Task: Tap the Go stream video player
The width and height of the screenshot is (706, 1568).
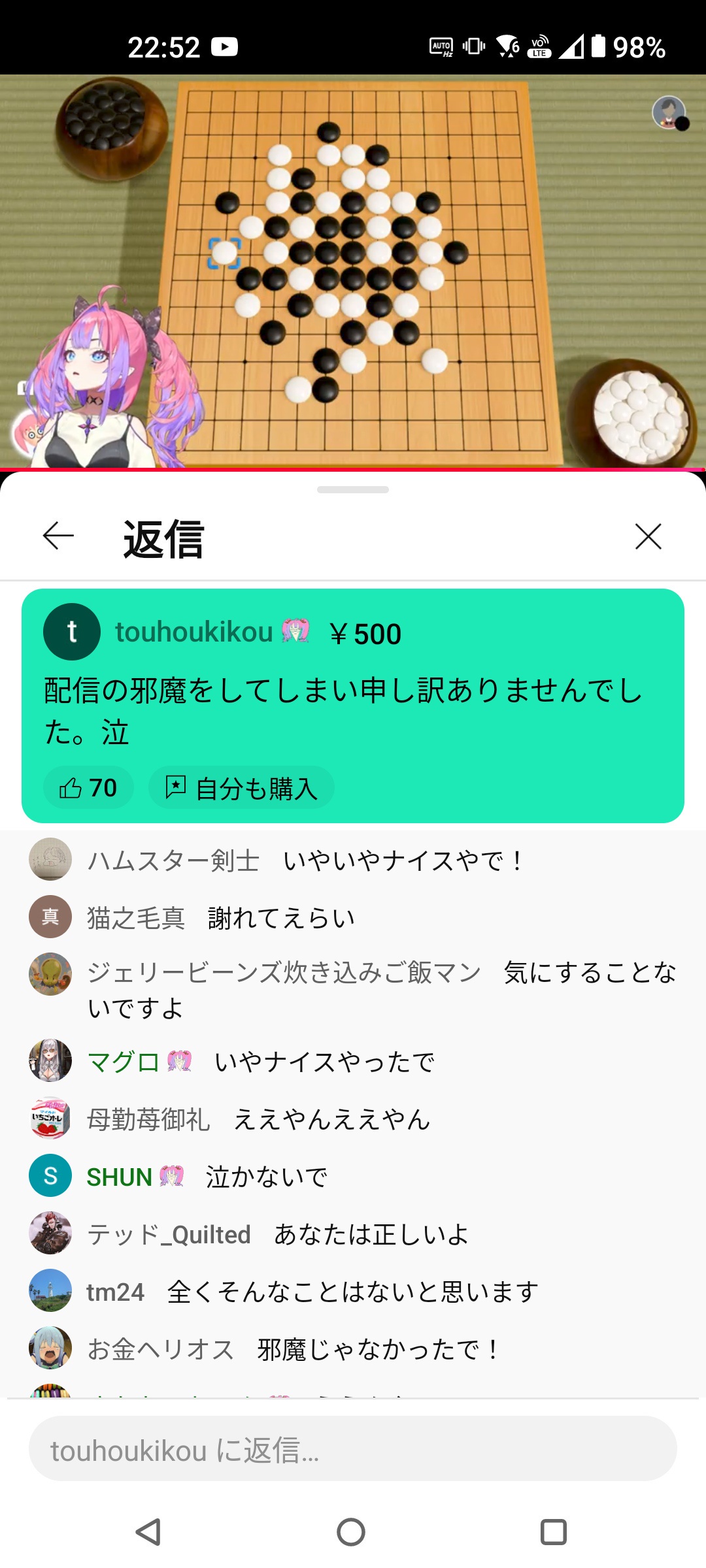Action: [x=353, y=272]
